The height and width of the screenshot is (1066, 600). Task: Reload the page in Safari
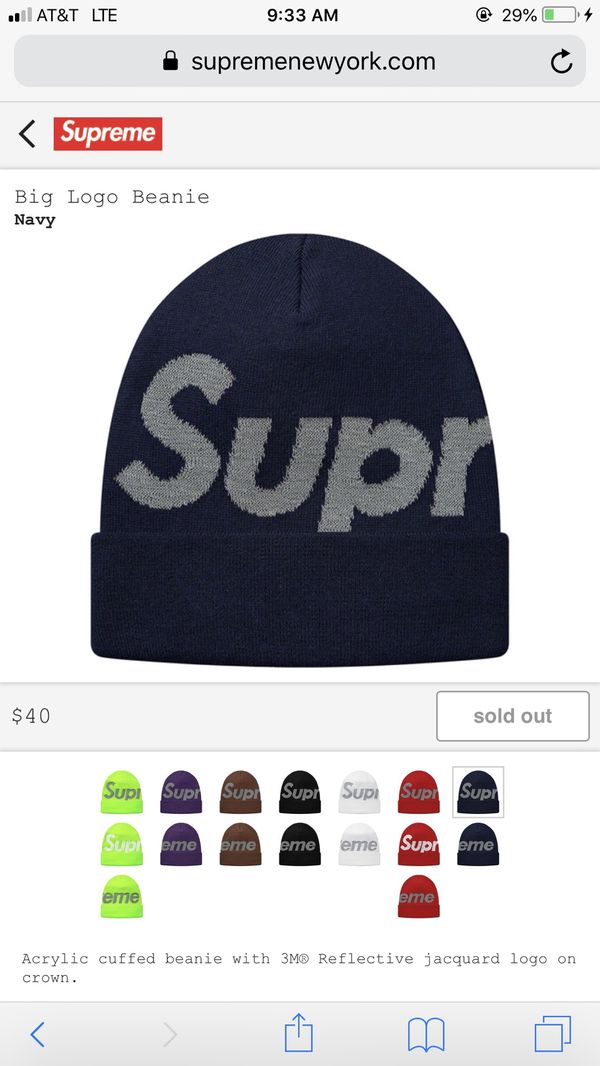561,62
